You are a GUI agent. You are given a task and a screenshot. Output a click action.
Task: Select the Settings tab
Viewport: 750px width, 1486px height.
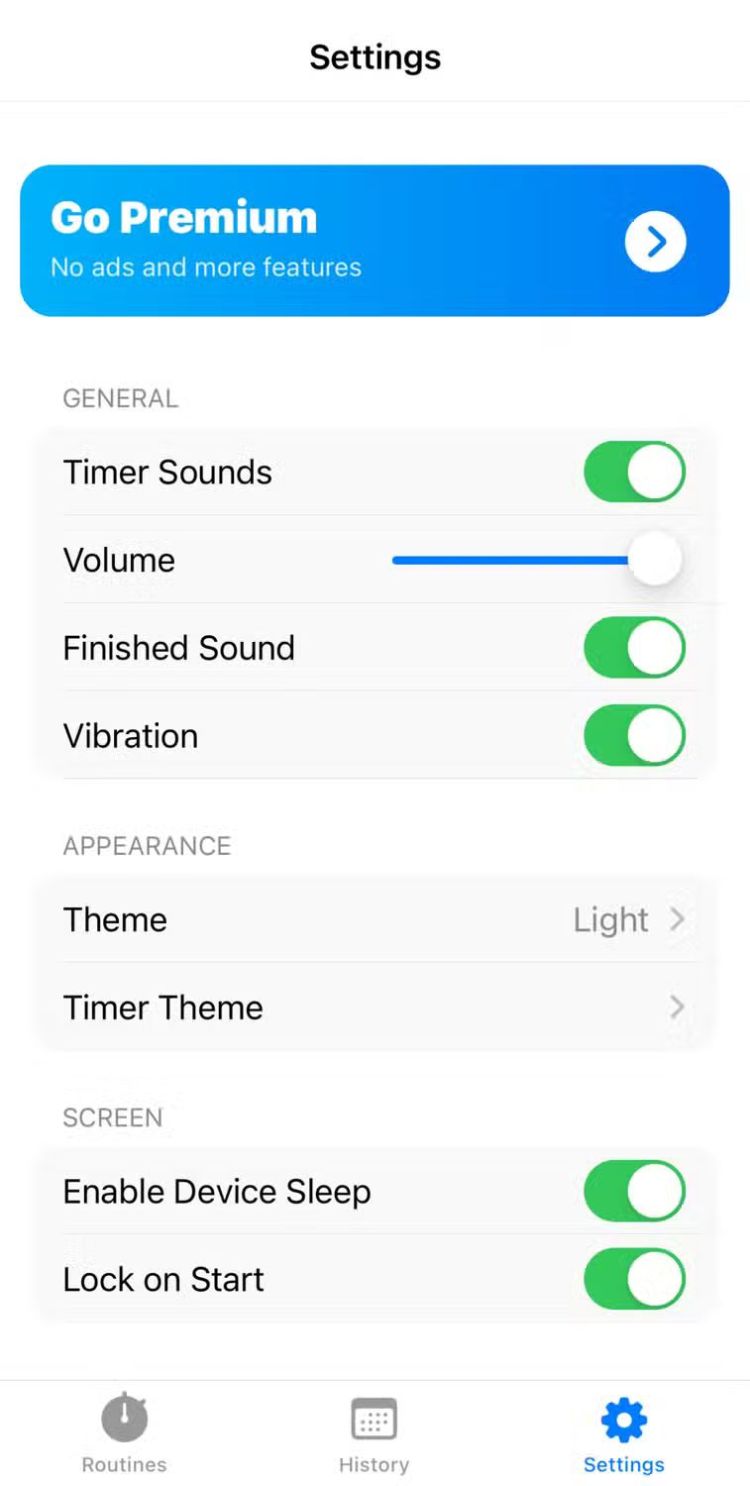click(x=624, y=1433)
